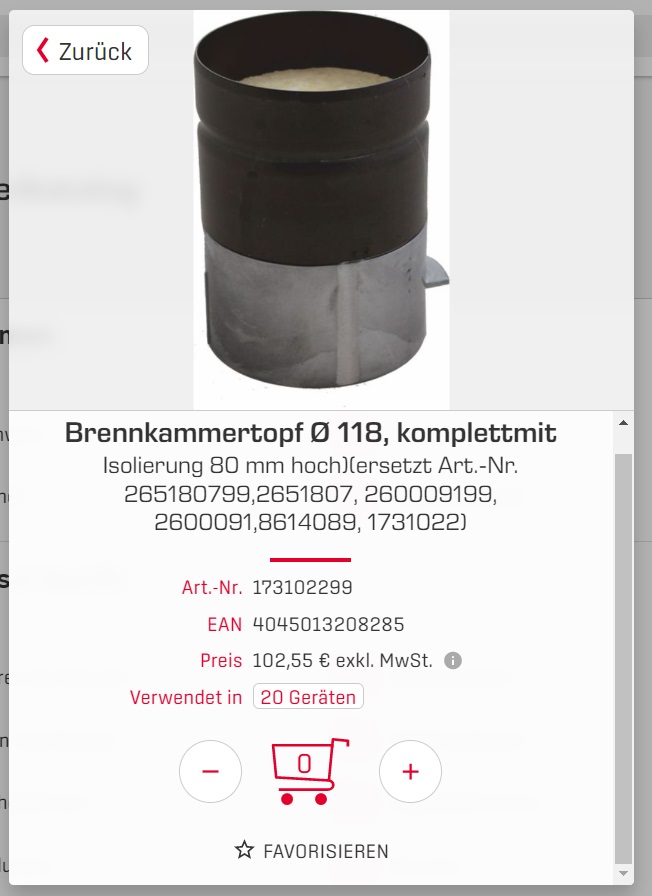The width and height of the screenshot is (652, 896).
Task: Mark the product as favorite with Favorisieren
Action: tap(311, 851)
